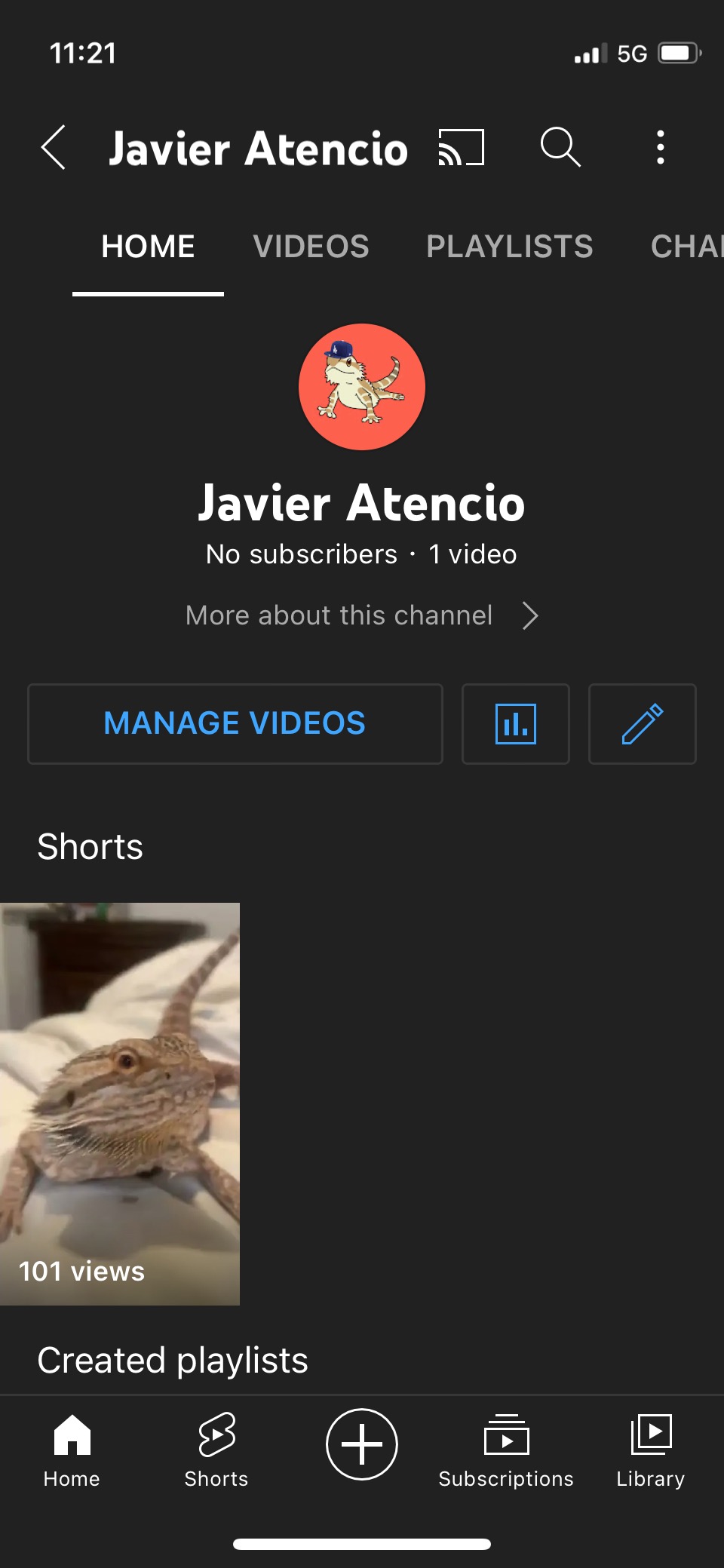Viewport: 724px width, 1568px height.
Task: Tap the channel profile picture
Action: coord(362,387)
